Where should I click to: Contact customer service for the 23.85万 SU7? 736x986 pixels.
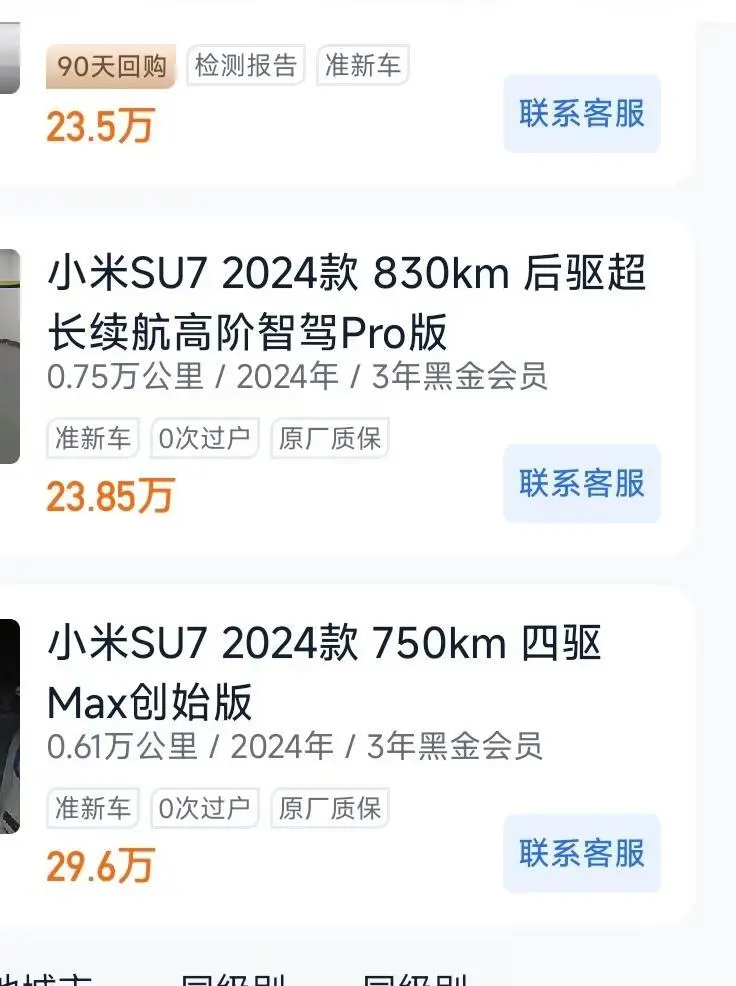[582, 484]
